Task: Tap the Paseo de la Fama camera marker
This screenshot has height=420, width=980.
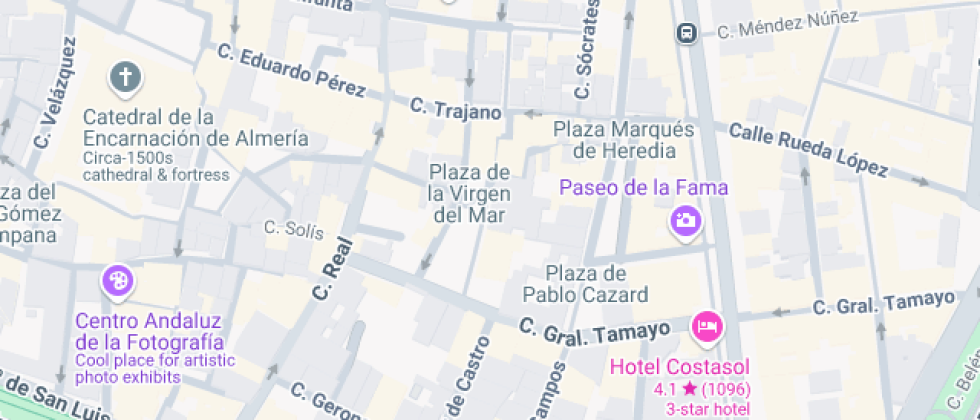Action: tap(686, 221)
